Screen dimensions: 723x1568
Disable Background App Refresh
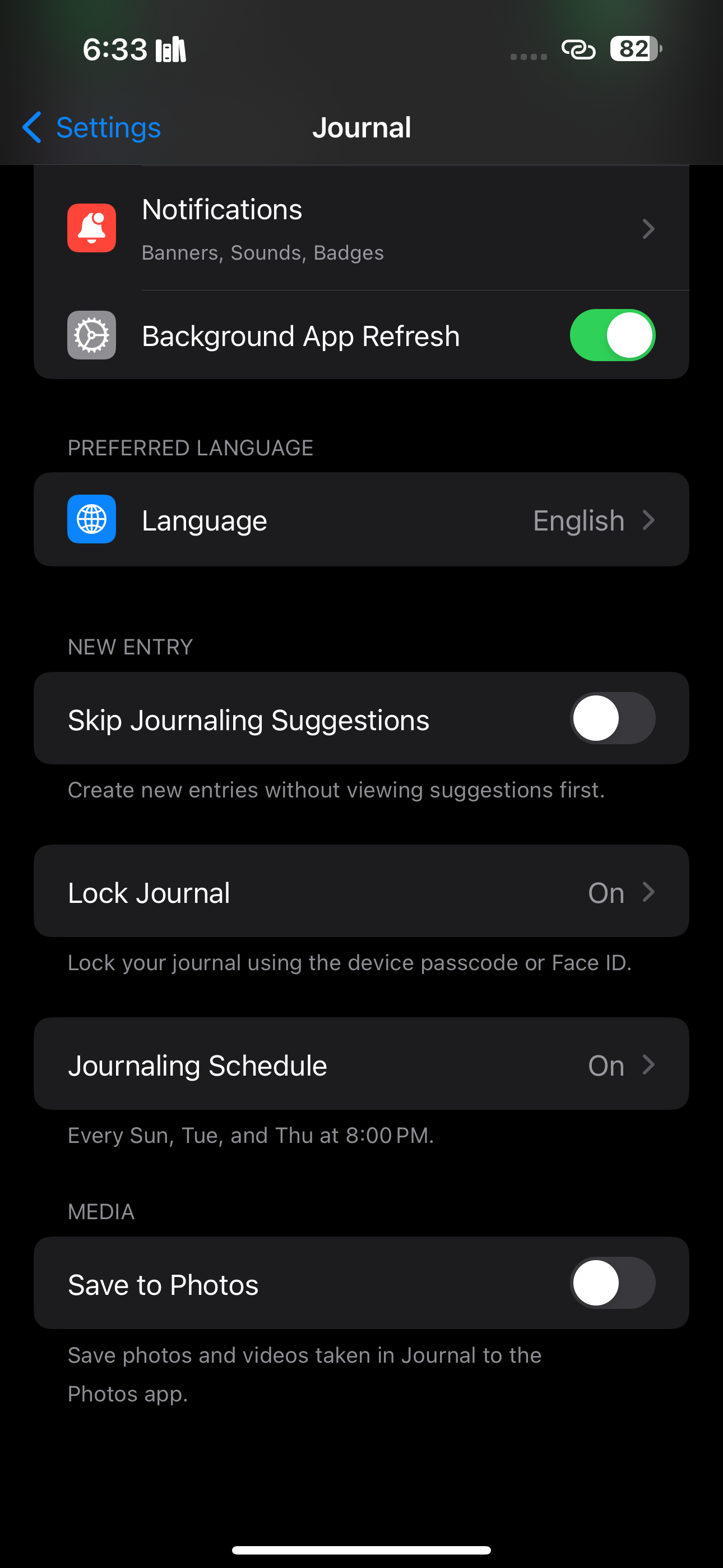tap(611, 335)
